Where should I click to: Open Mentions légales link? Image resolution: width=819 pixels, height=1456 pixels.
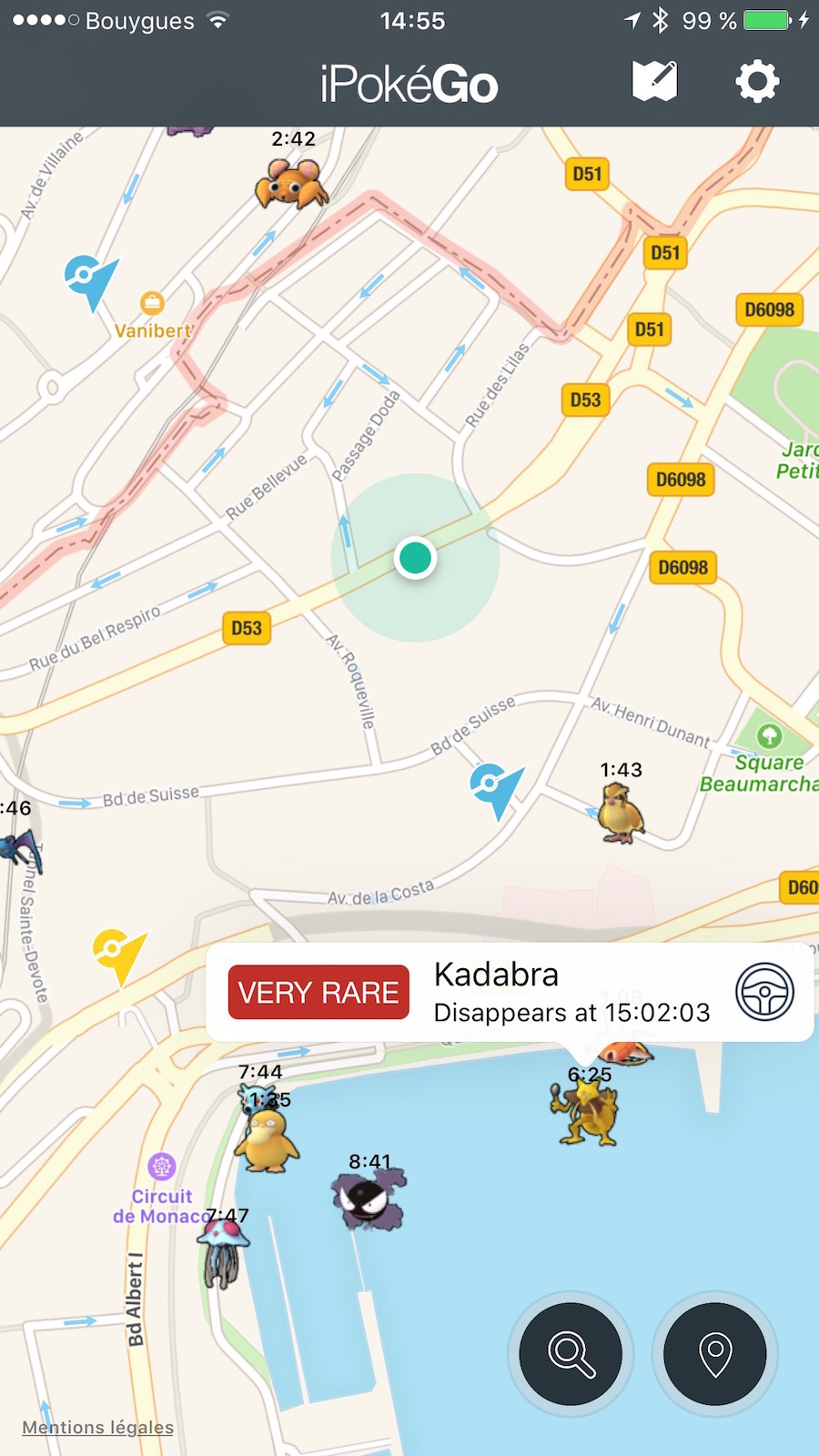point(97,1427)
